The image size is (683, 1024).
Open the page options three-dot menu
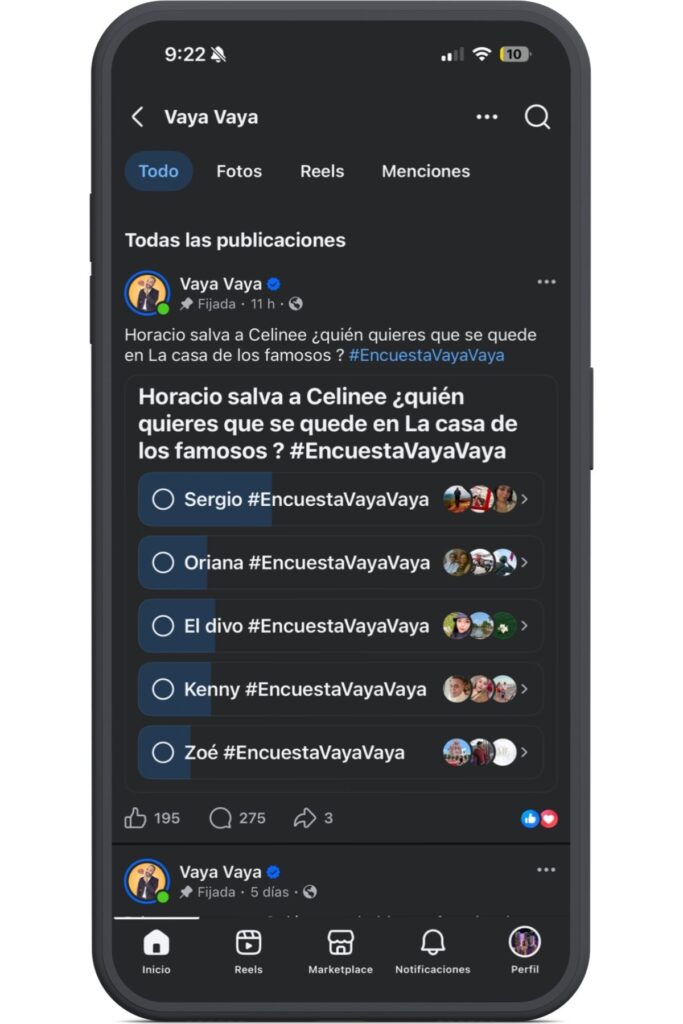(487, 117)
